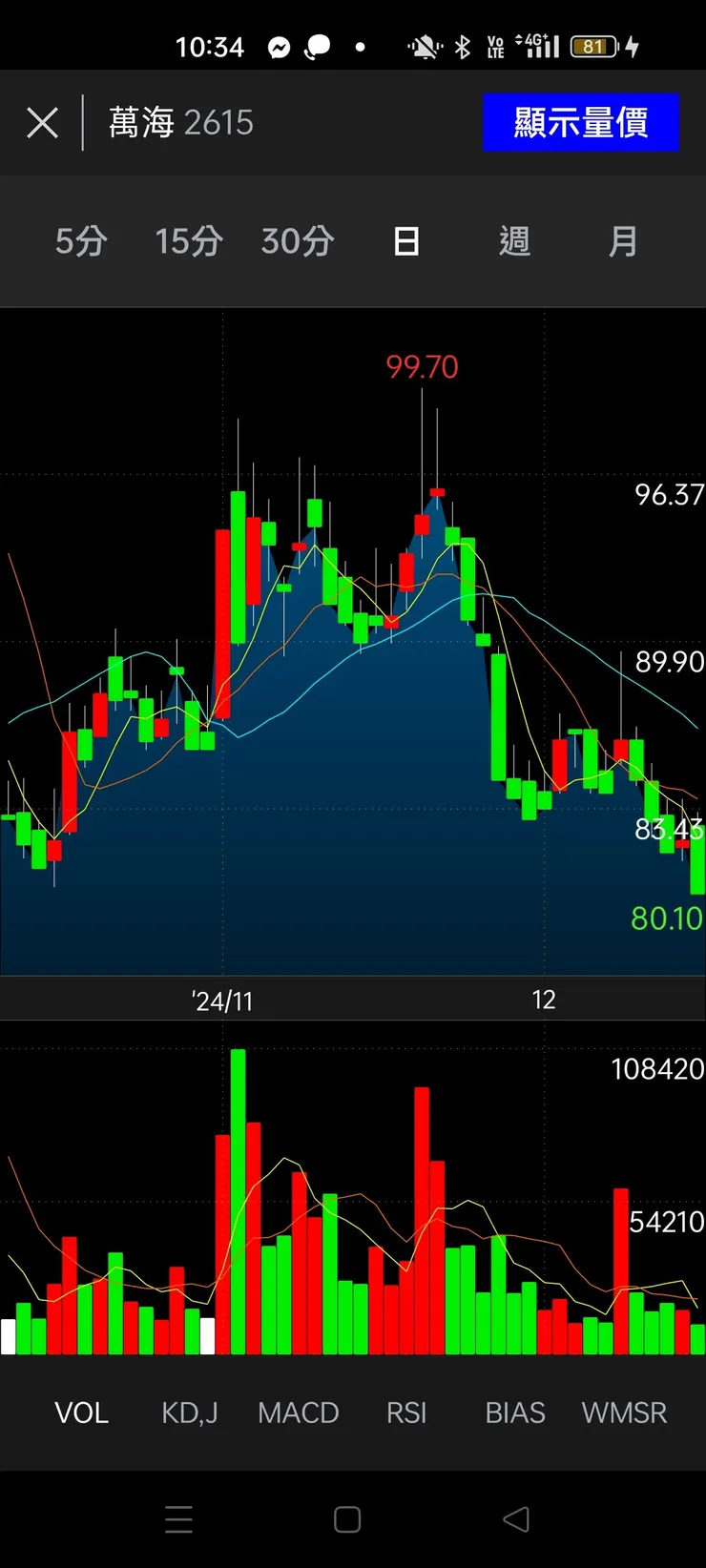
Task: Go to the system home screen
Action: tap(347, 1519)
